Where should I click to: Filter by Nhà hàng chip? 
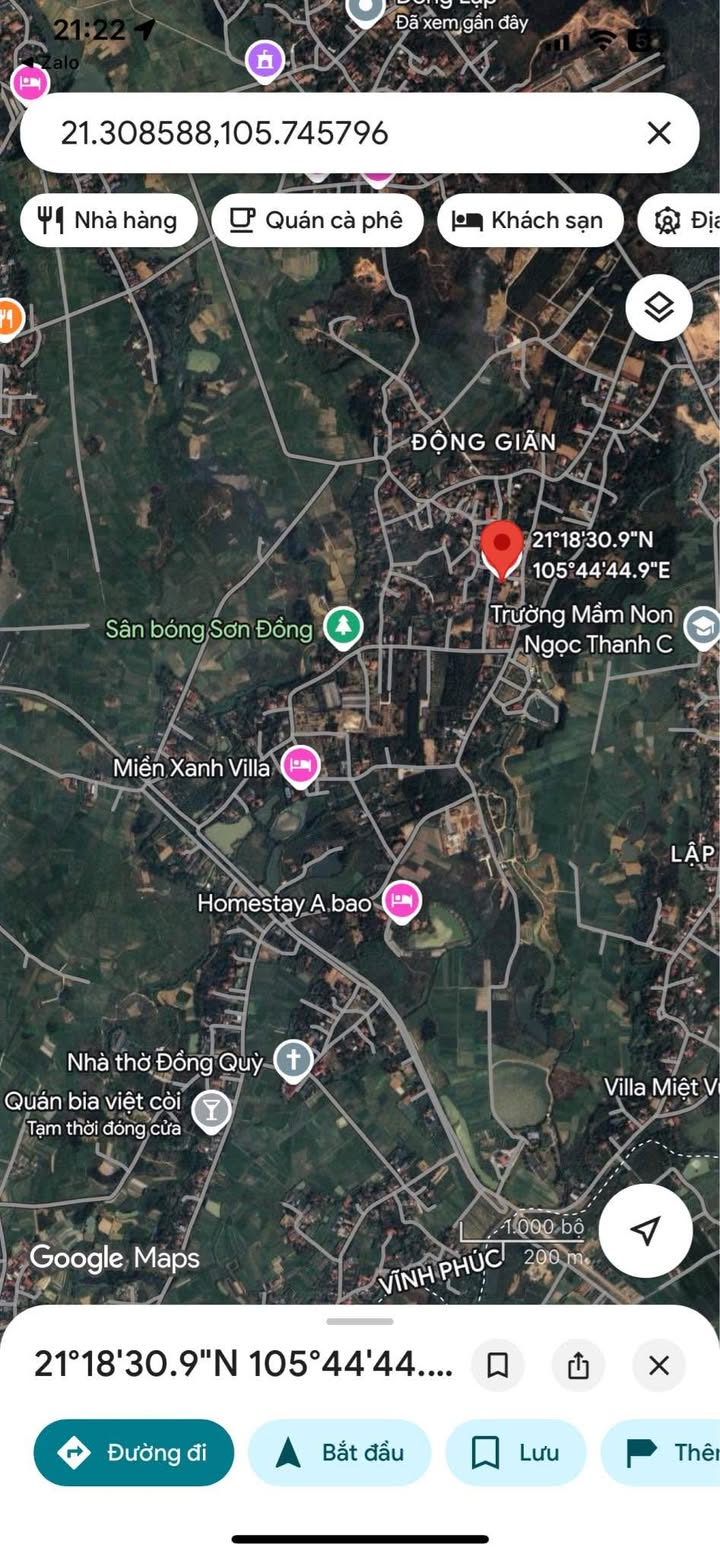[x=108, y=220]
